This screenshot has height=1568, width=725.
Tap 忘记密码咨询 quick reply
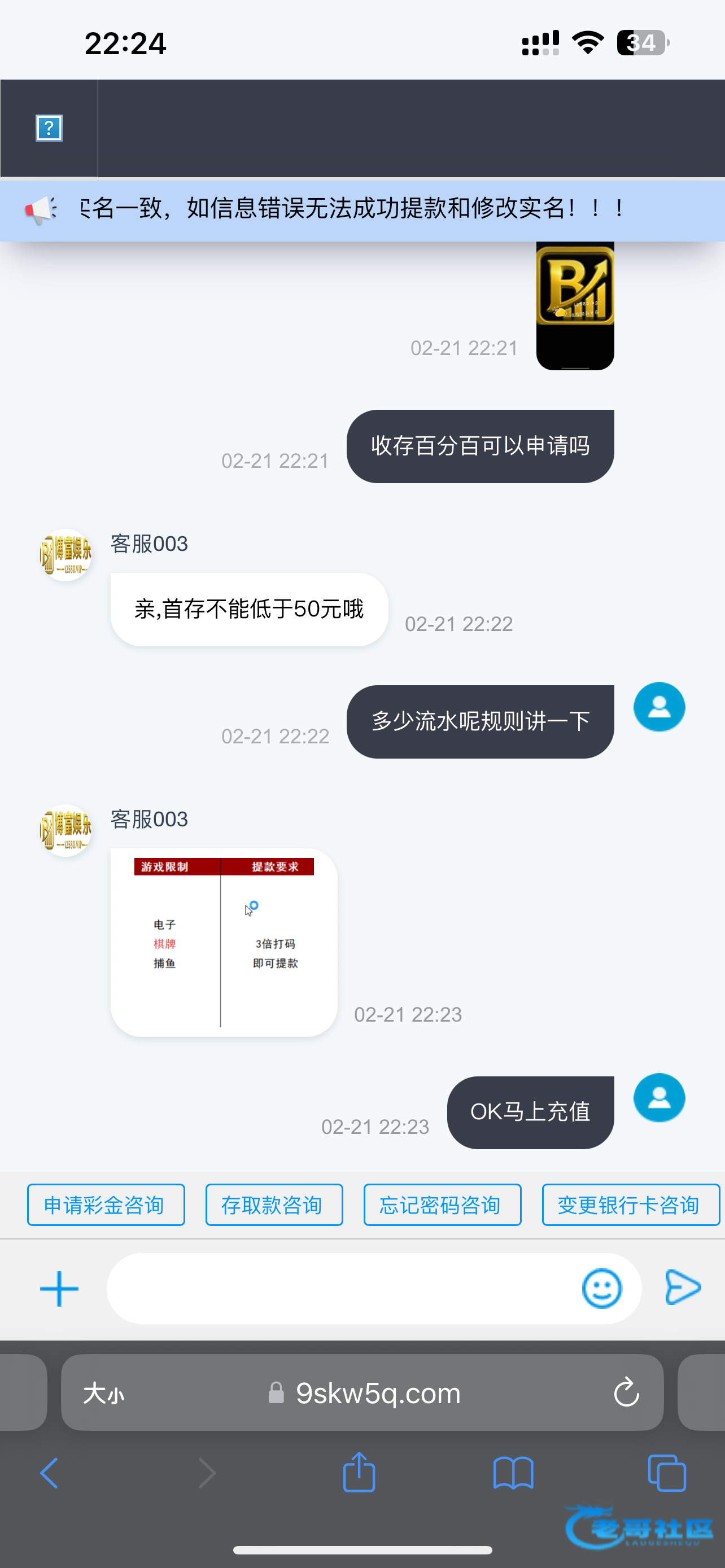click(x=442, y=1205)
